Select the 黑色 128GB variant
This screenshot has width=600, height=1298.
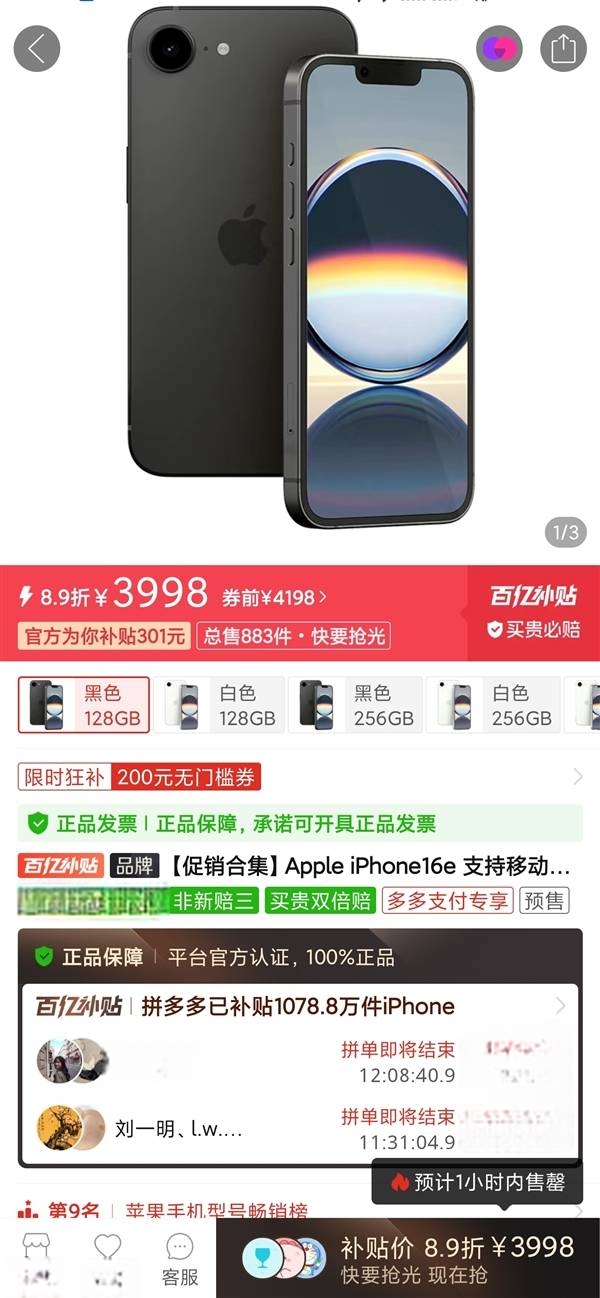[84, 705]
